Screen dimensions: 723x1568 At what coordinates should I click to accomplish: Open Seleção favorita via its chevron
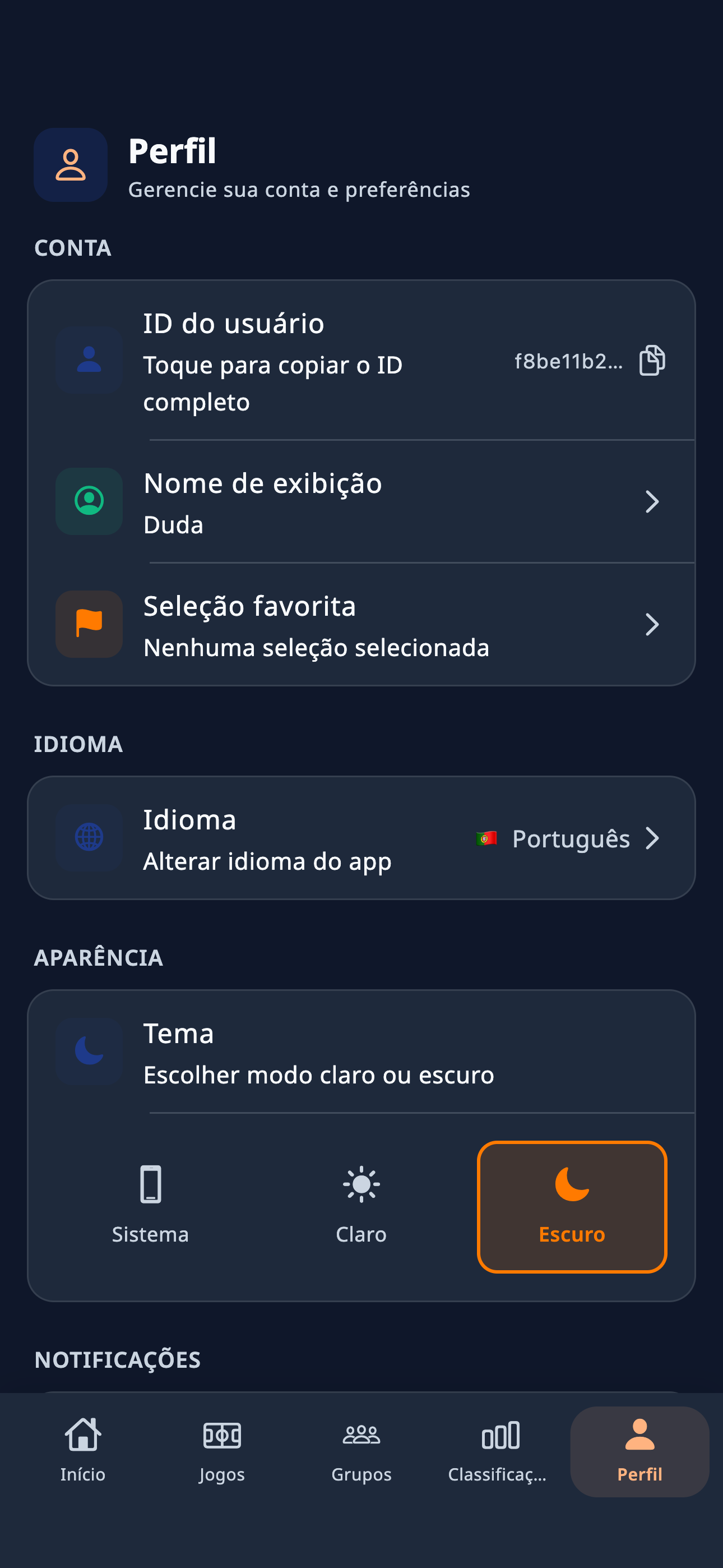[x=652, y=624]
